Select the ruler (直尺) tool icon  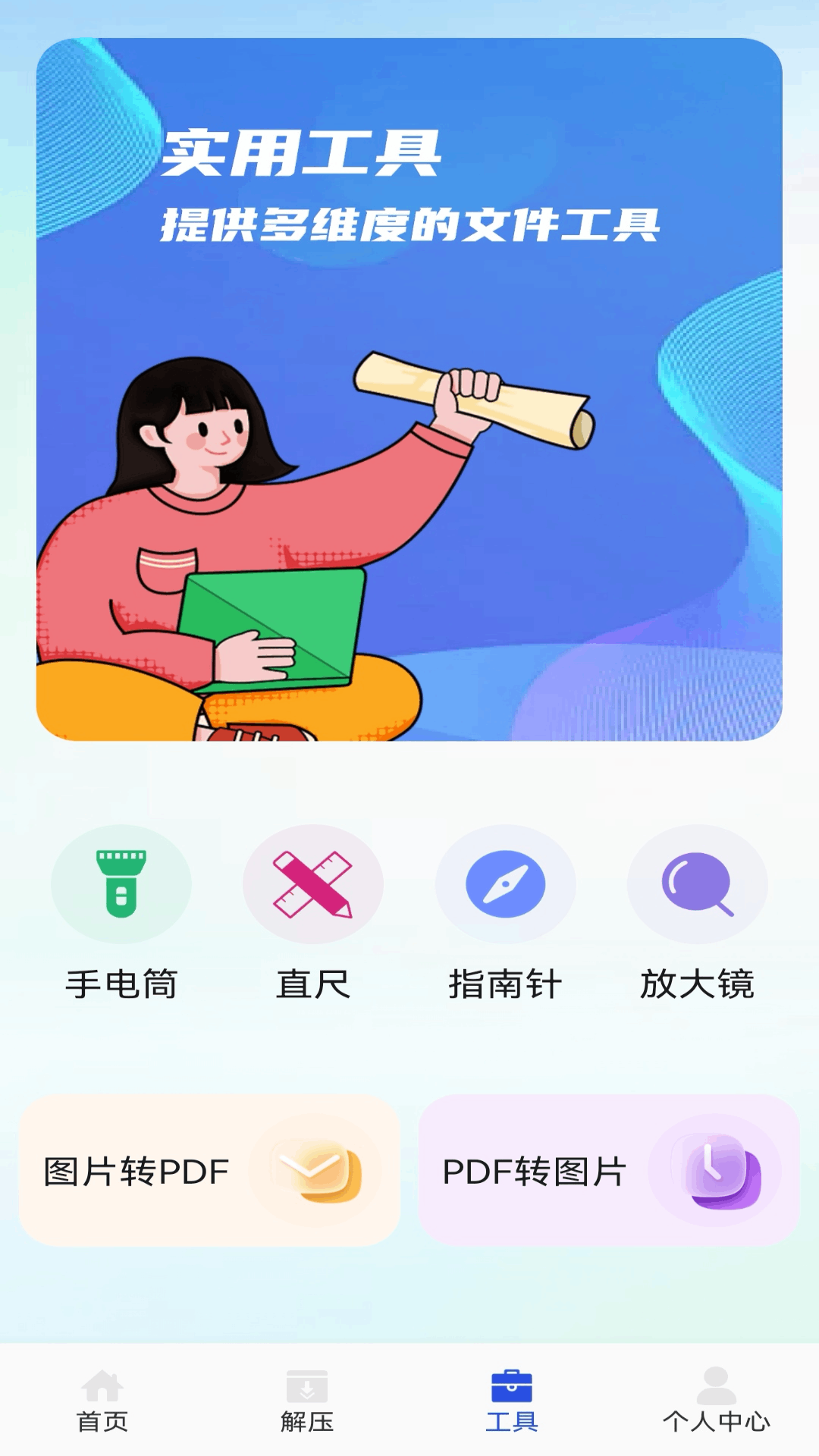click(x=312, y=886)
